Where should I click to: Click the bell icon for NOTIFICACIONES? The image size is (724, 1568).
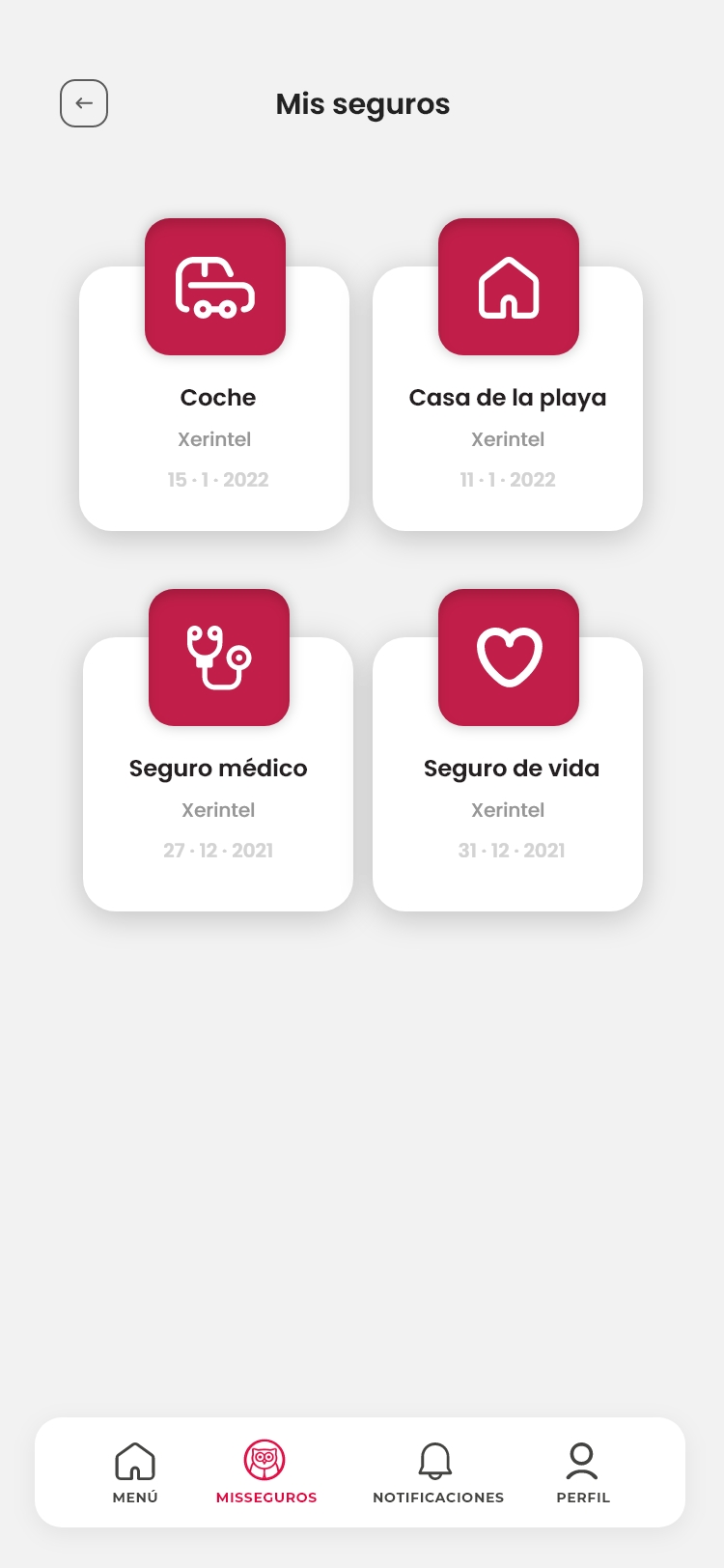[x=437, y=1460]
